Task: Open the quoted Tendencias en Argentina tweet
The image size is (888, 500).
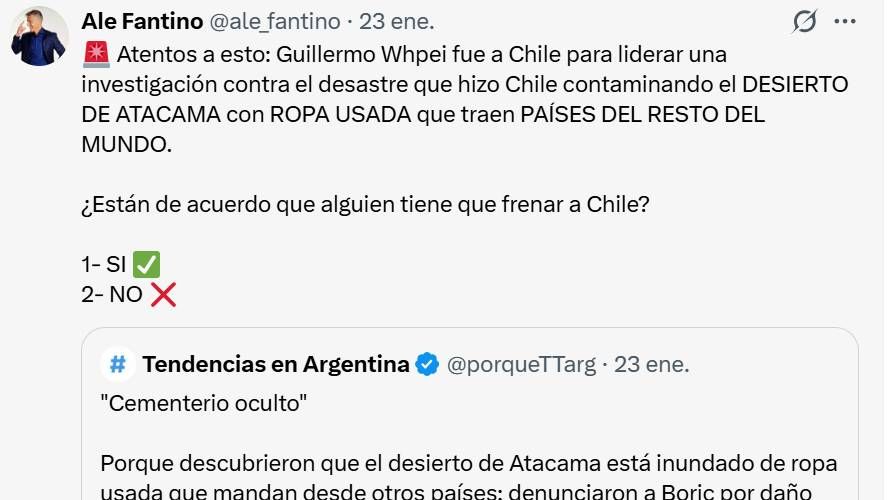Action: [x=470, y=430]
